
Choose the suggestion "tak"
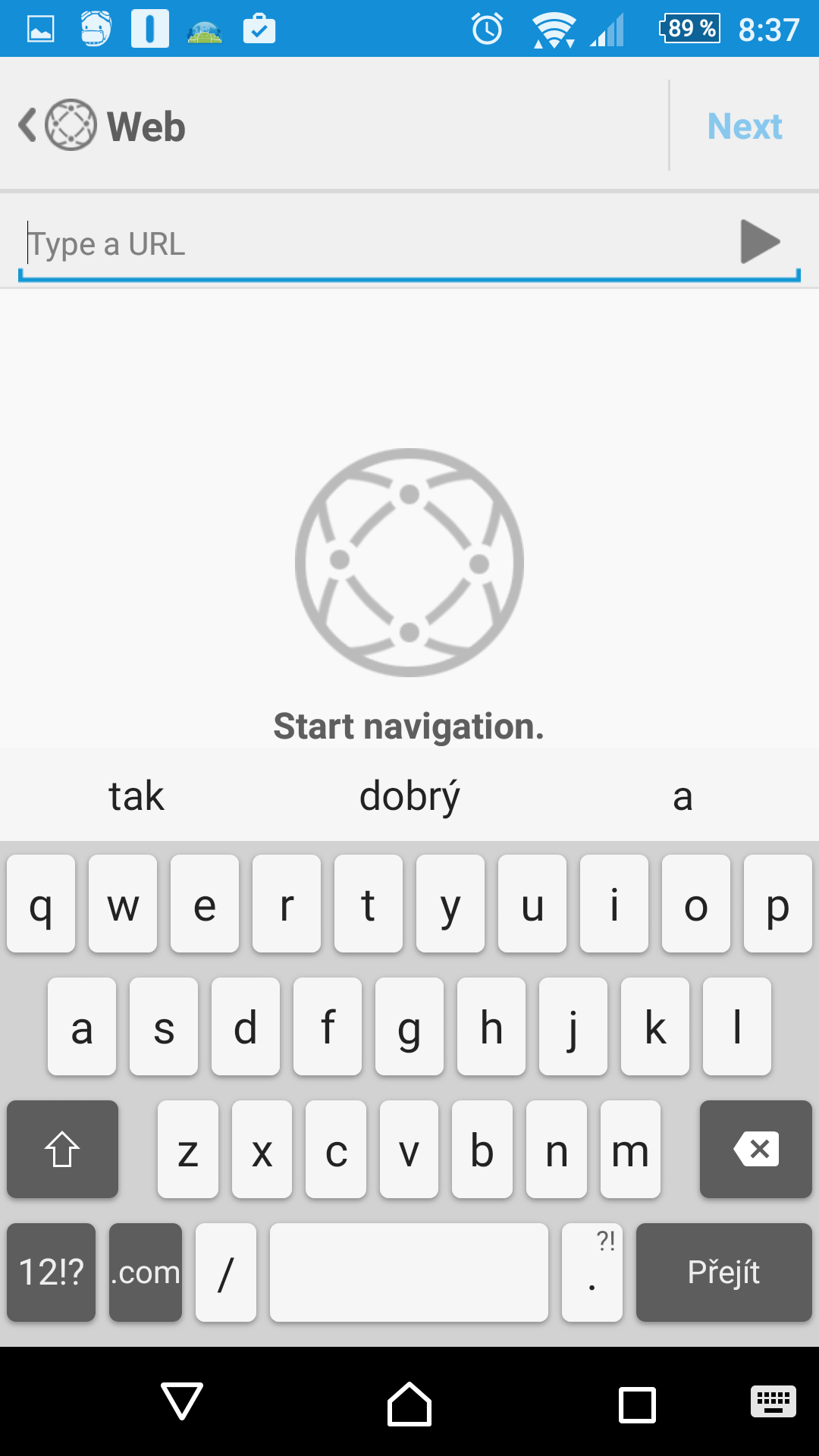(136, 796)
